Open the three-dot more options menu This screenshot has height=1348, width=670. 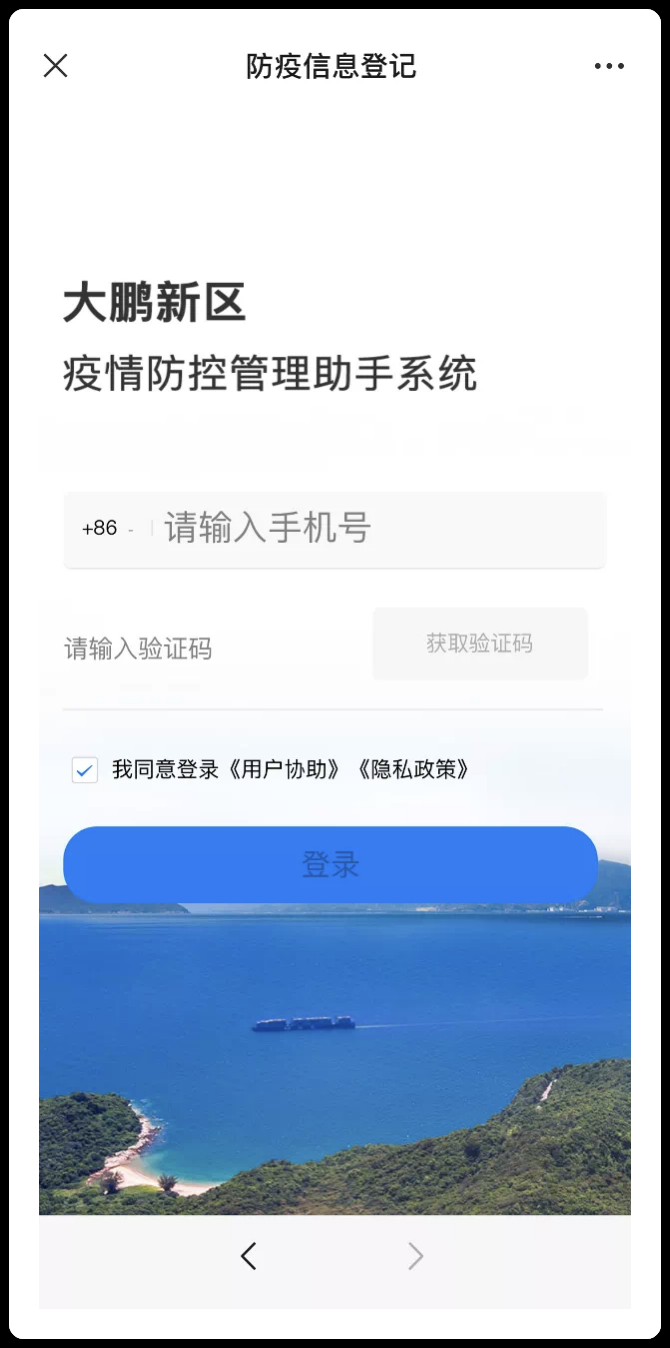click(609, 66)
